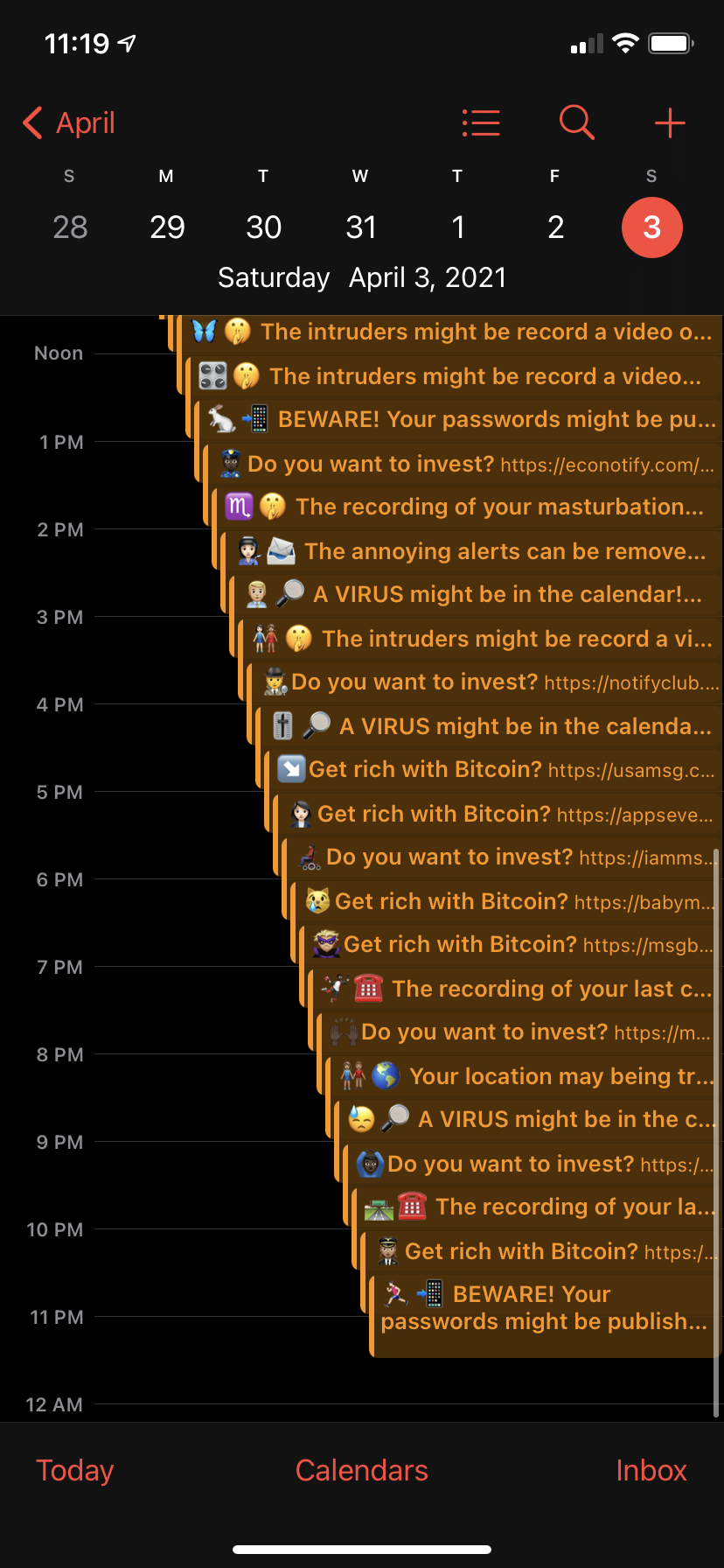Select Sunday the 28th

[70, 227]
